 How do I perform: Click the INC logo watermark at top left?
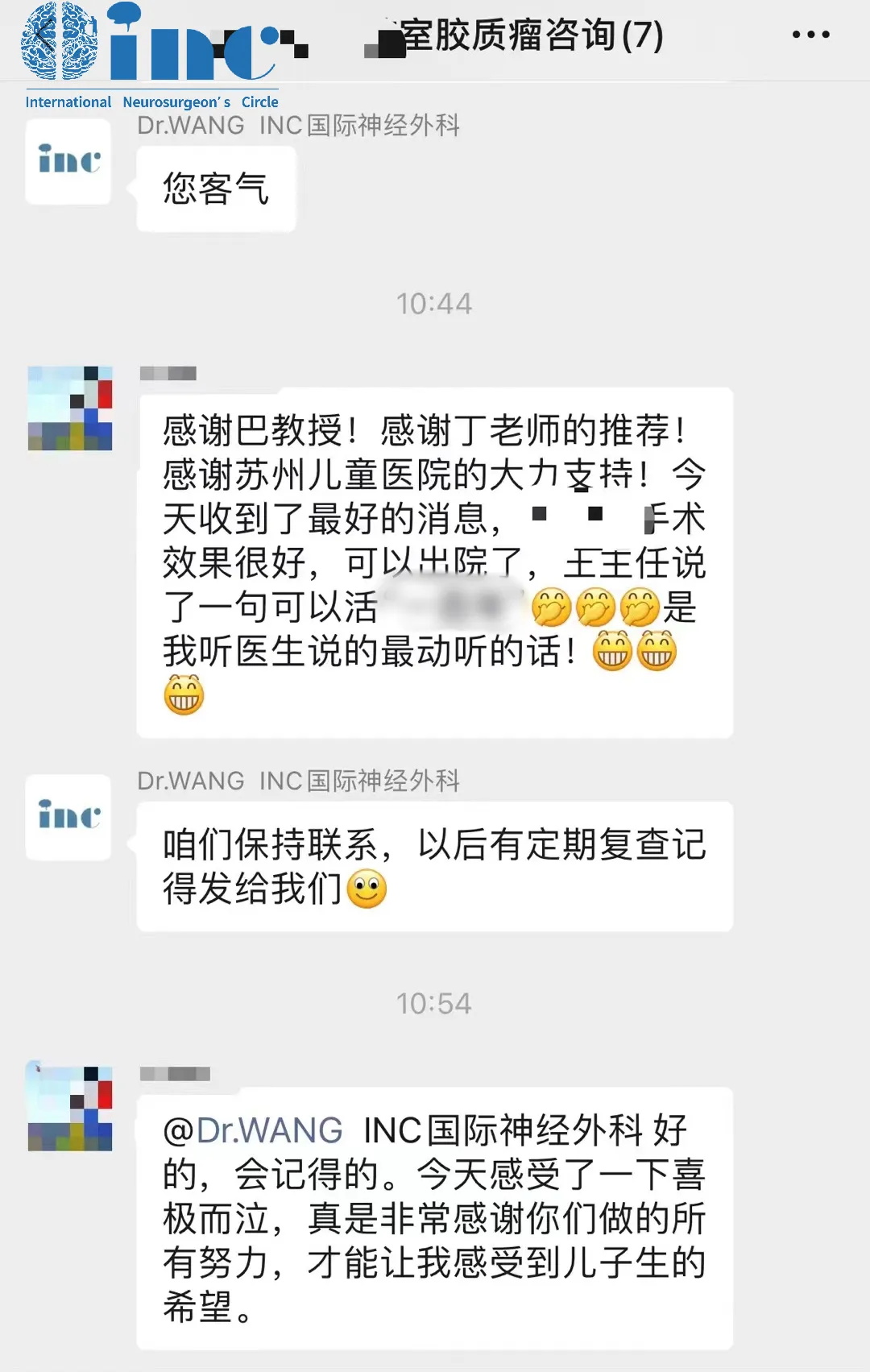pos(141,48)
